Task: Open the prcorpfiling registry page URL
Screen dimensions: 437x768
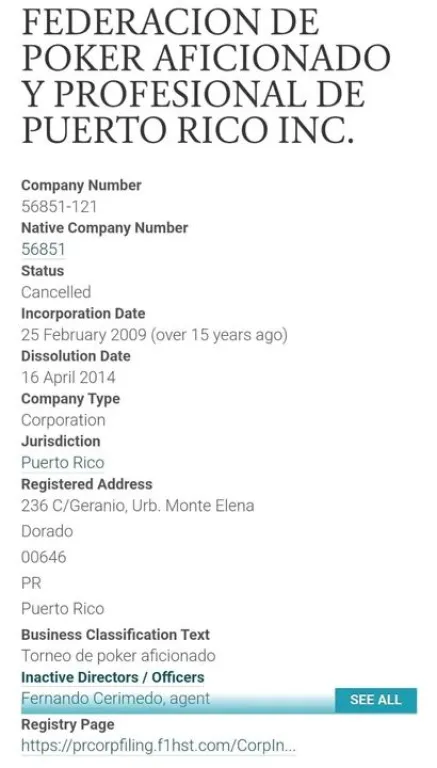Action: 158,745
